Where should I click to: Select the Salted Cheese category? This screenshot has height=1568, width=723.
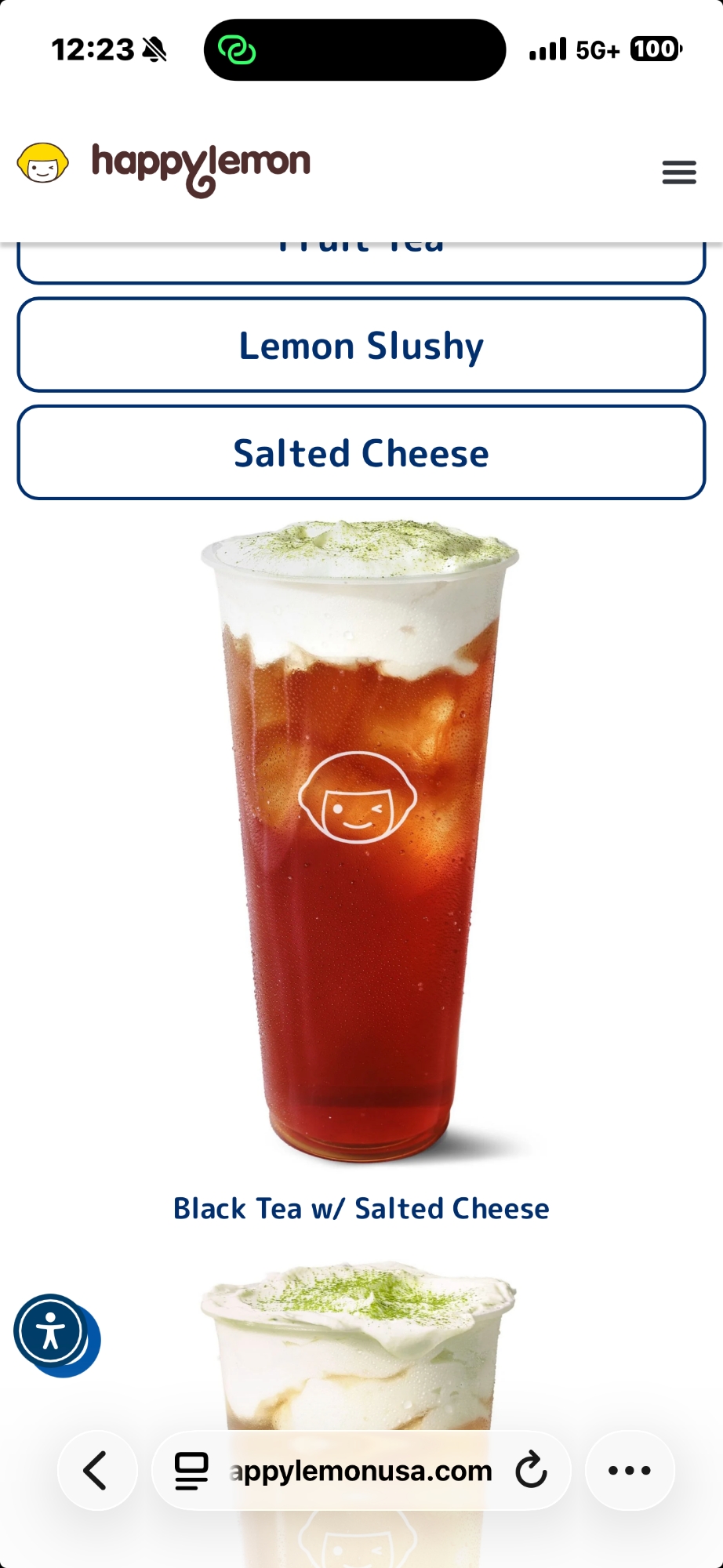361,453
